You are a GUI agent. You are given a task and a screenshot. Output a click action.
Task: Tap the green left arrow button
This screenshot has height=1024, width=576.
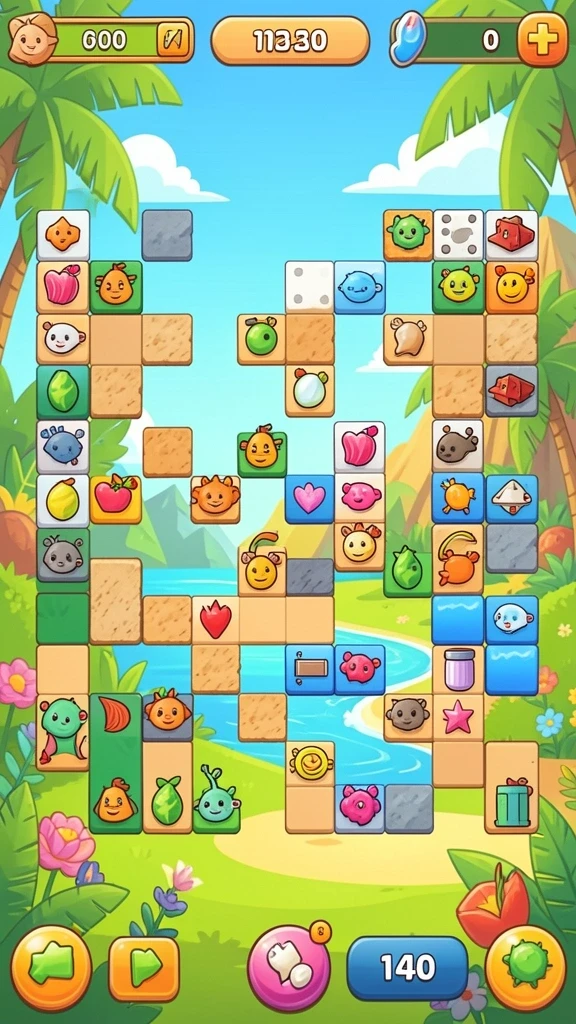tap(52, 968)
